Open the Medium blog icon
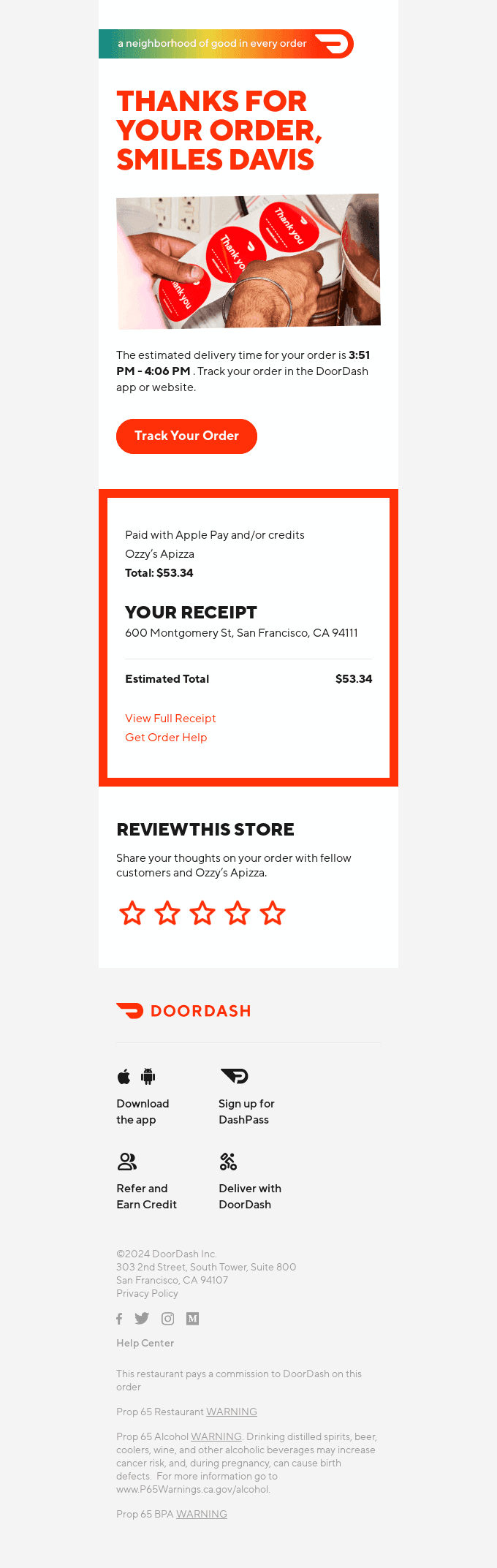Viewport: 497px width, 1568px height. pos(193,1319)
